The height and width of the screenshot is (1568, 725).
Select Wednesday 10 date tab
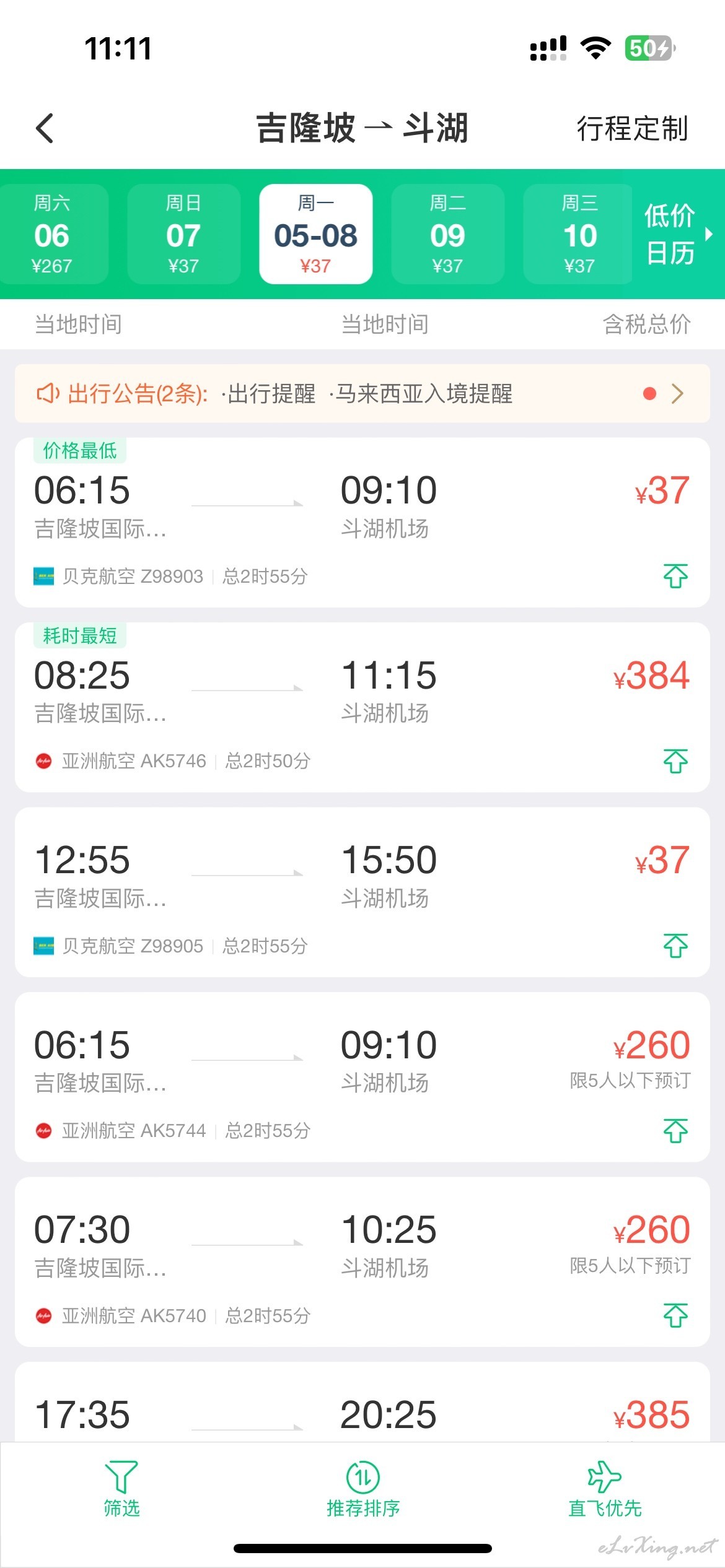tap(578, 234)
